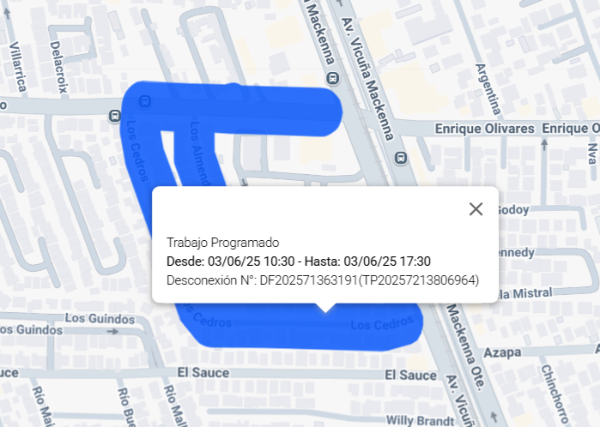Select the bus stop icon on Vicuña Mackenna
This screenshot has width=600, height=427.
click(401, 157)
